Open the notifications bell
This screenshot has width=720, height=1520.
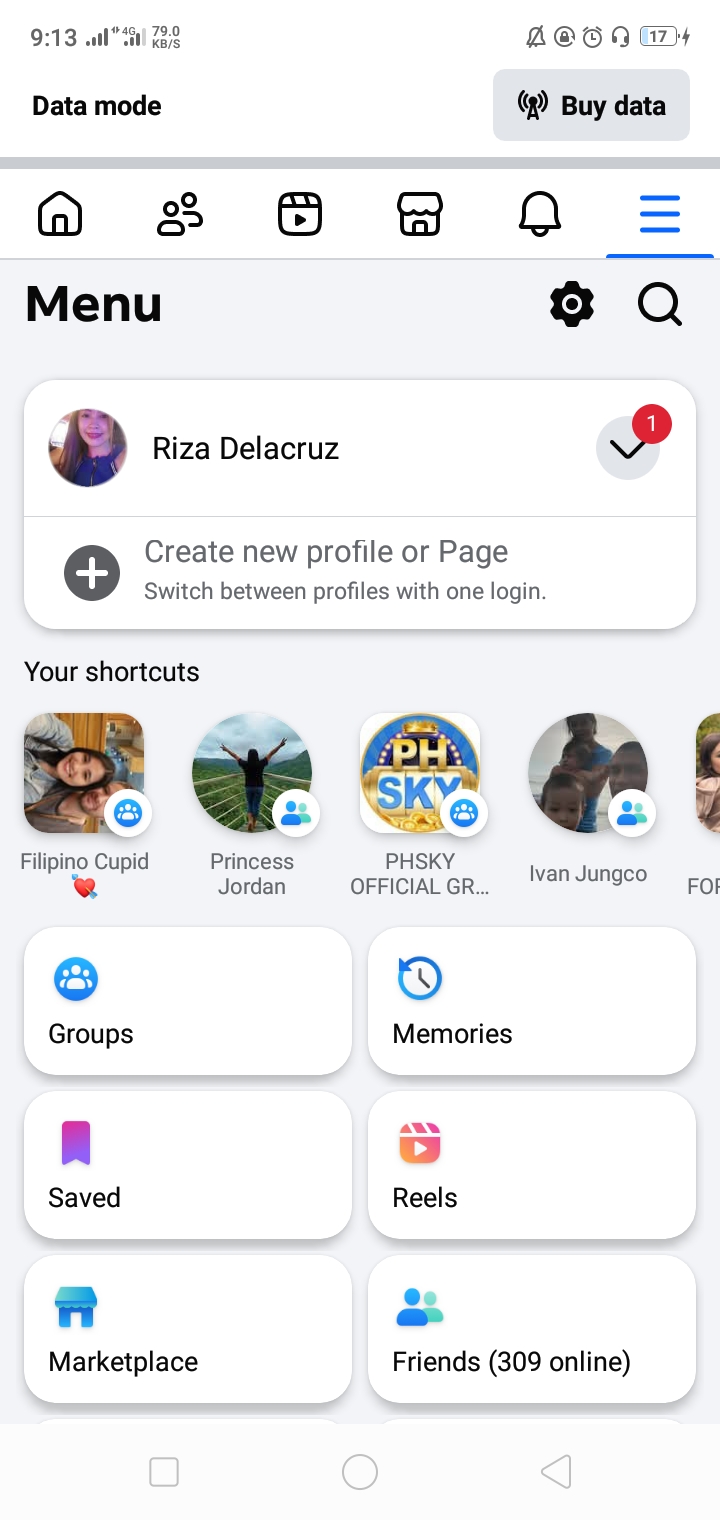540,214
